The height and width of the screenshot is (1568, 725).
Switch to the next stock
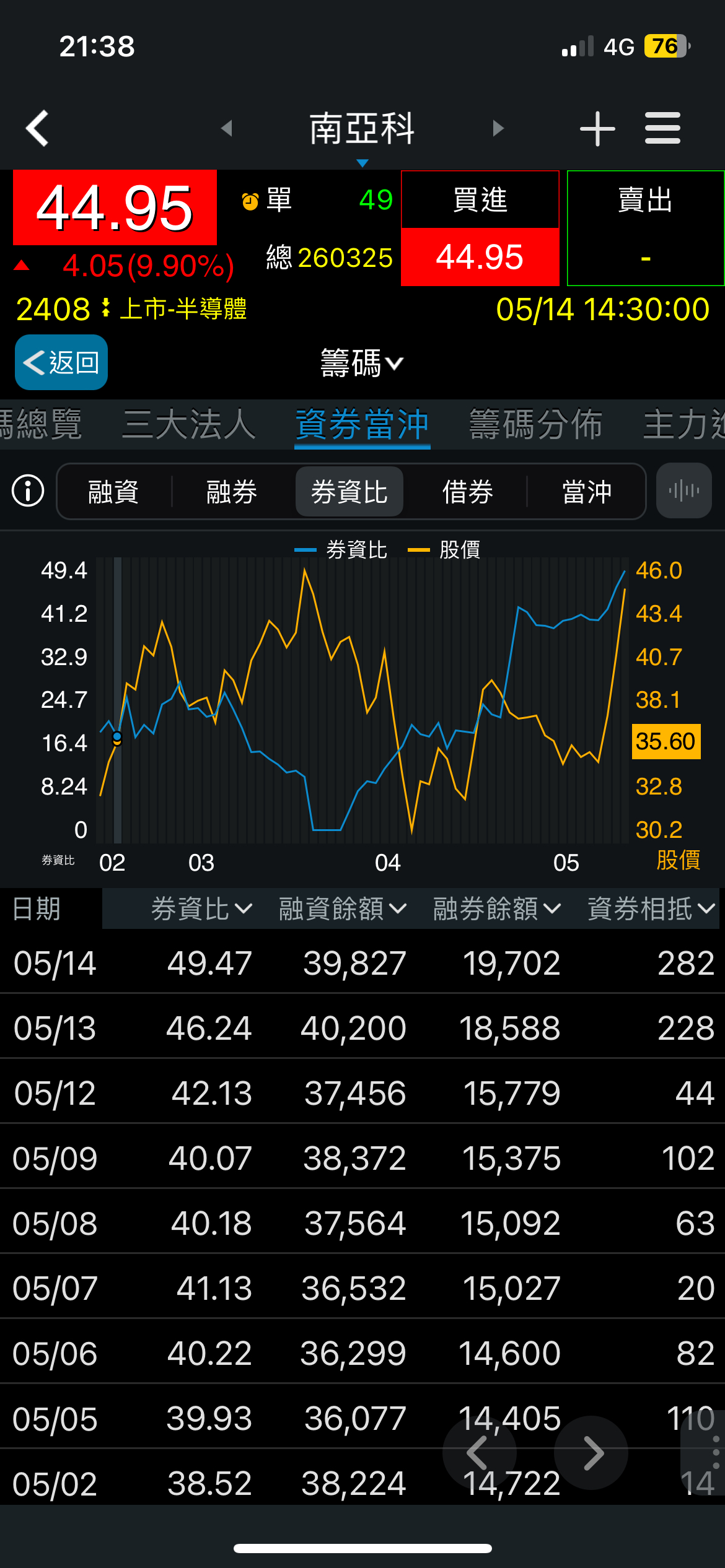coord(498,128)
